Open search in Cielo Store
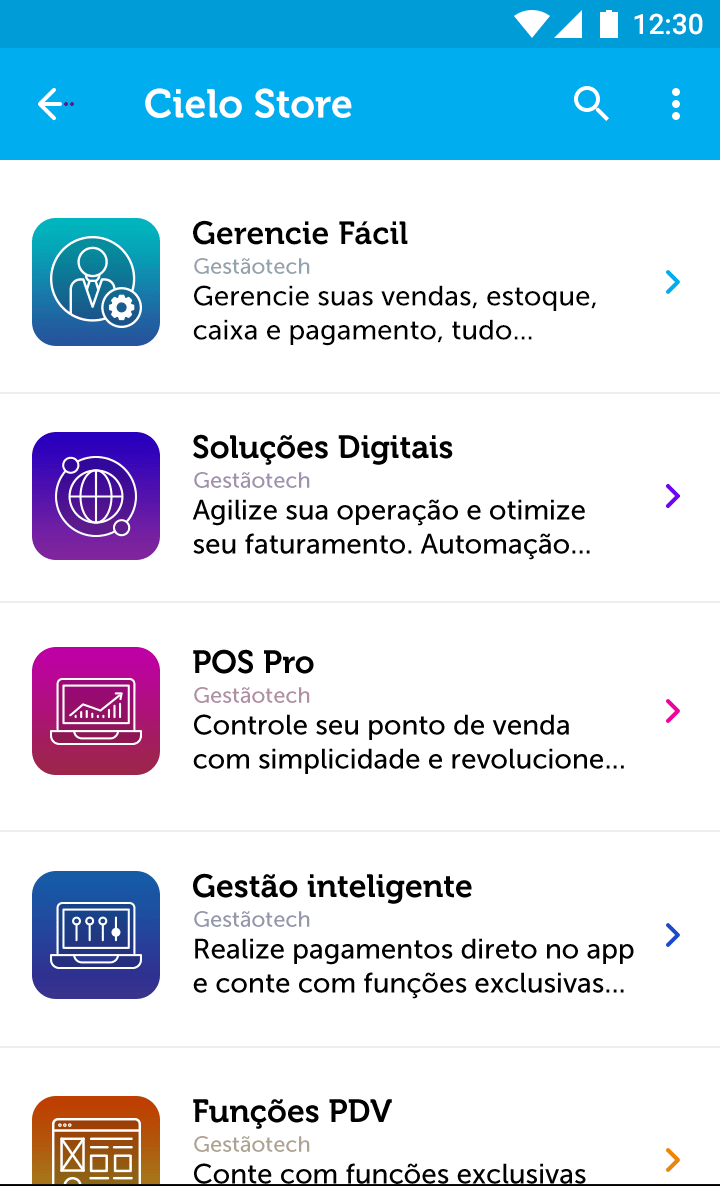The width and height of the screenshot is (720, 1186). point(591,103)
